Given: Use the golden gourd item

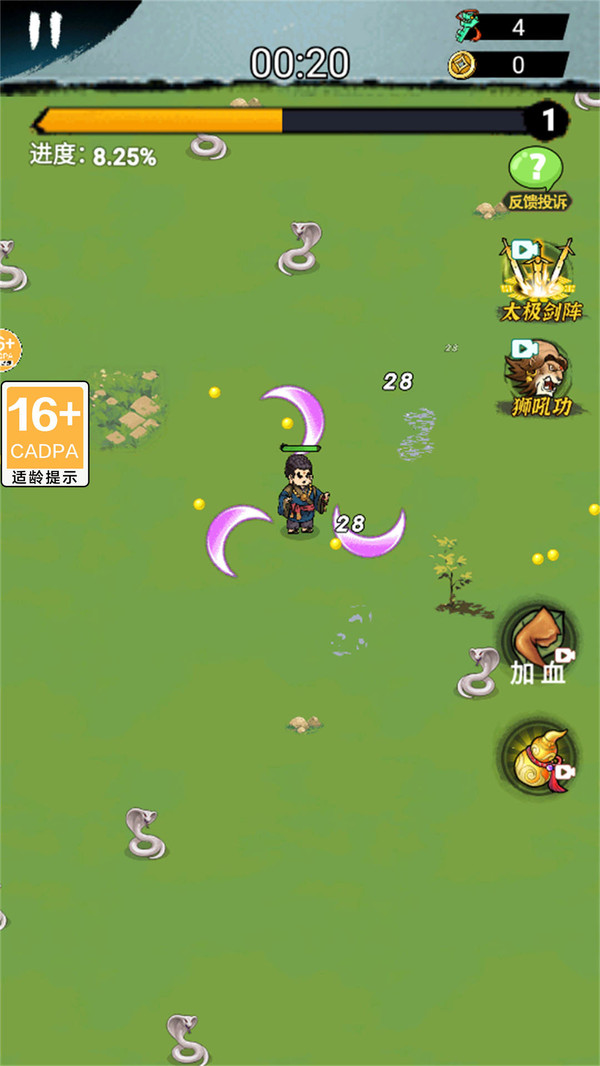Looking at the screenshot, I should 539,758.
